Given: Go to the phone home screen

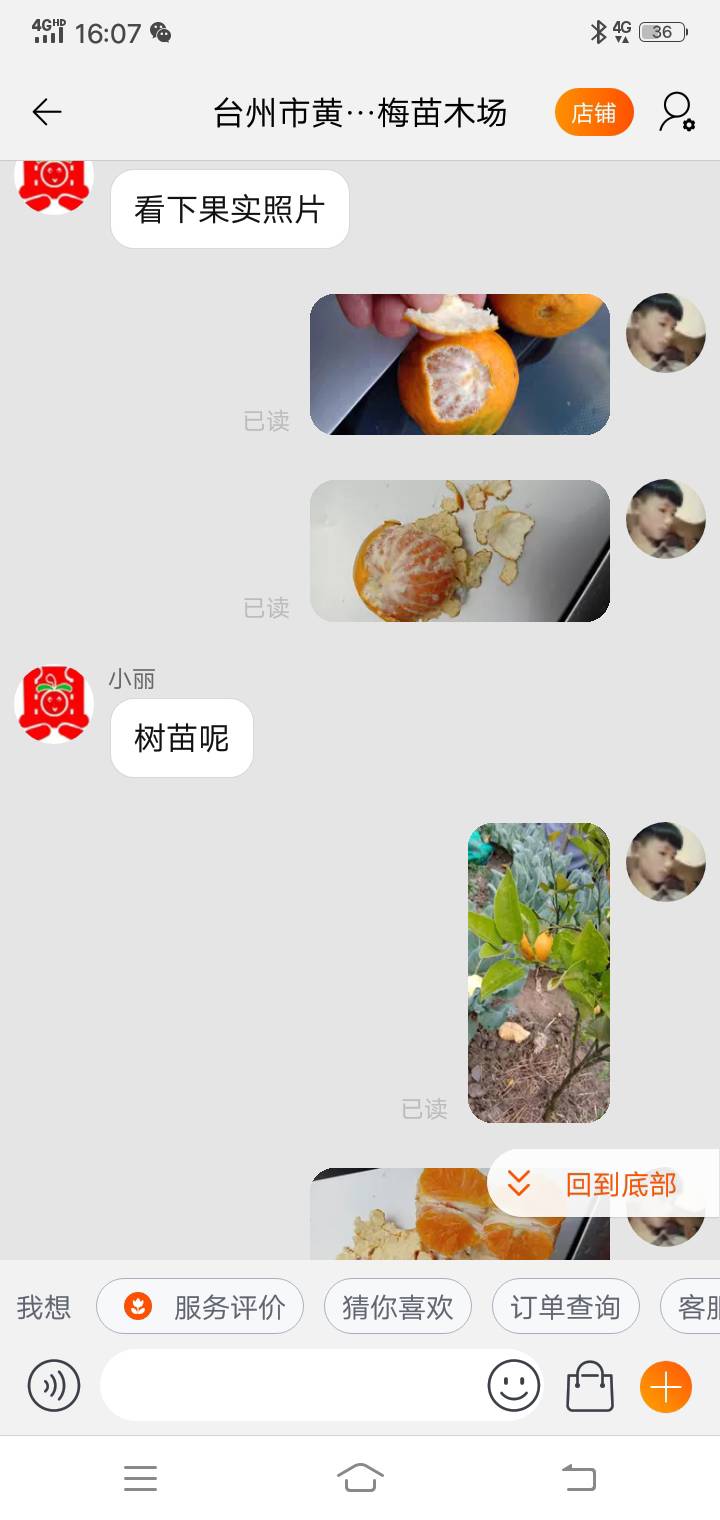Looking at the screenshot, I should pos(360,1478).
